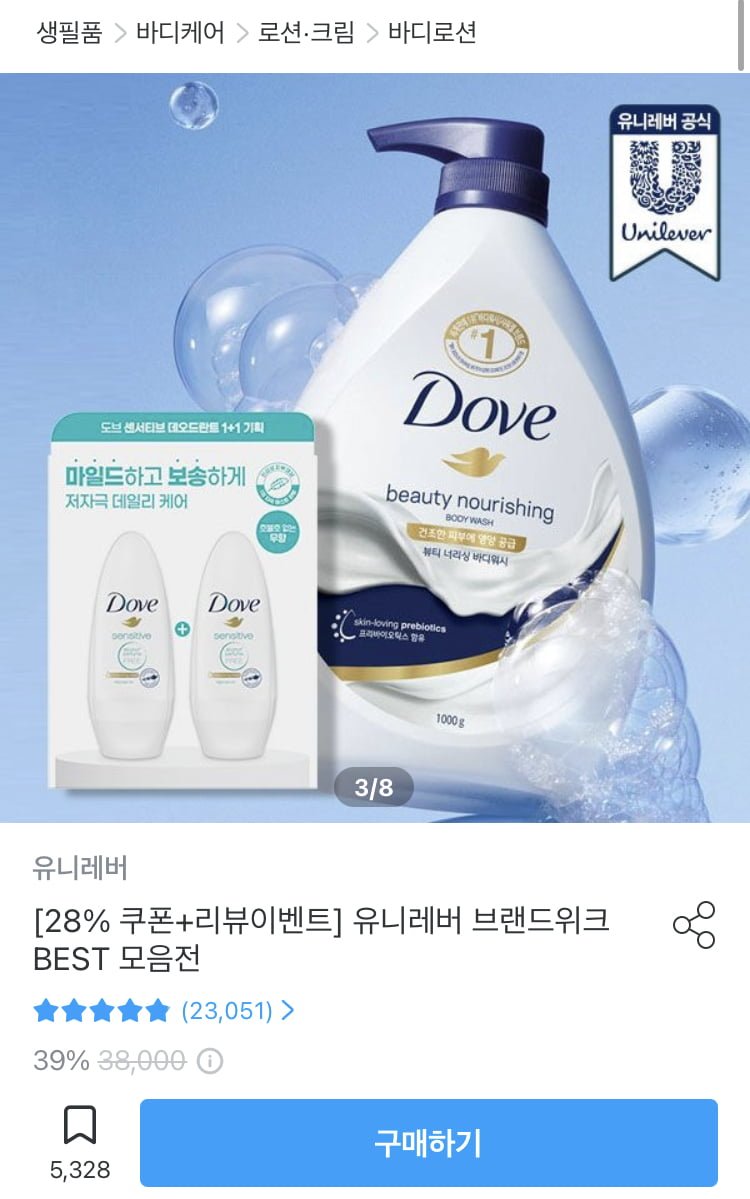Go to the 바디케어 breadcrumb category

(x=180, y=33)
